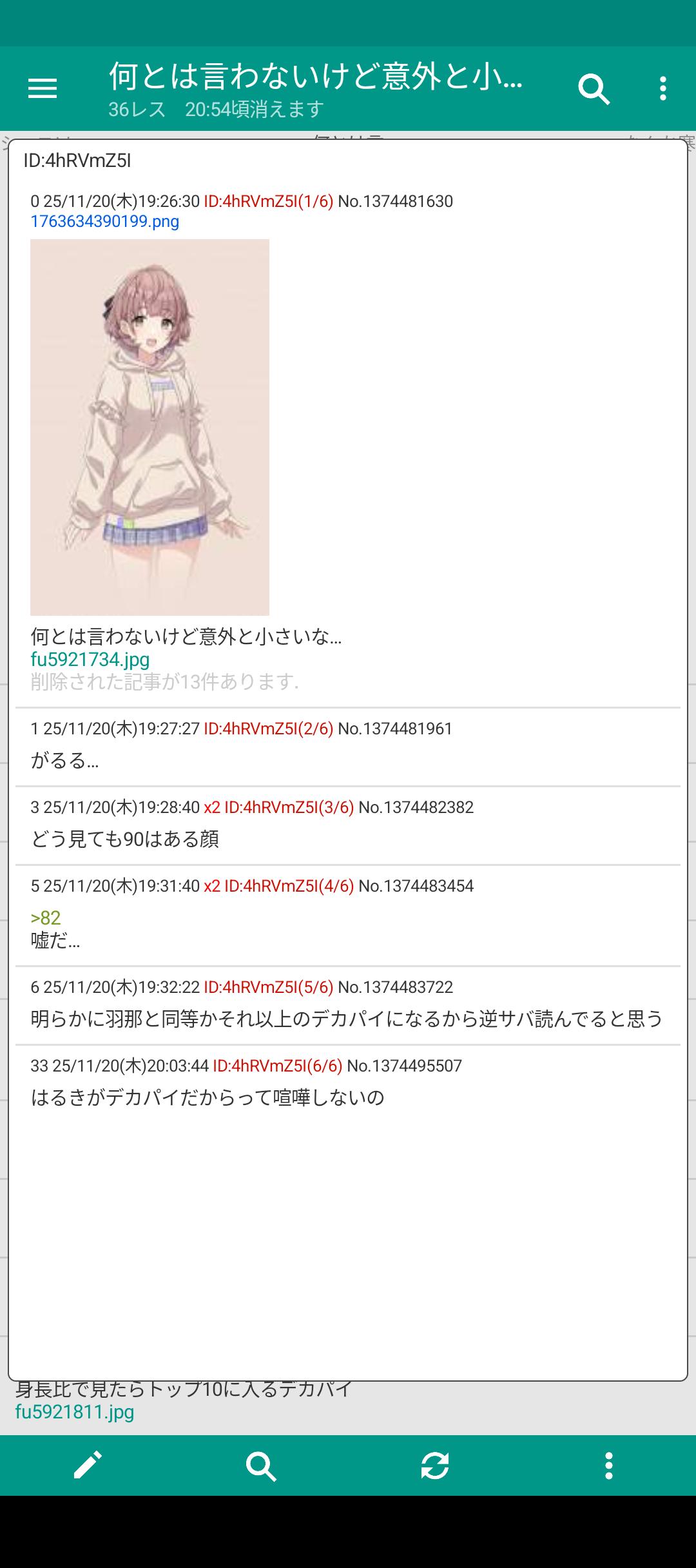Open image link 1763634390199.png
This screenshot has height=1568, width=696.
click(105, 222)
